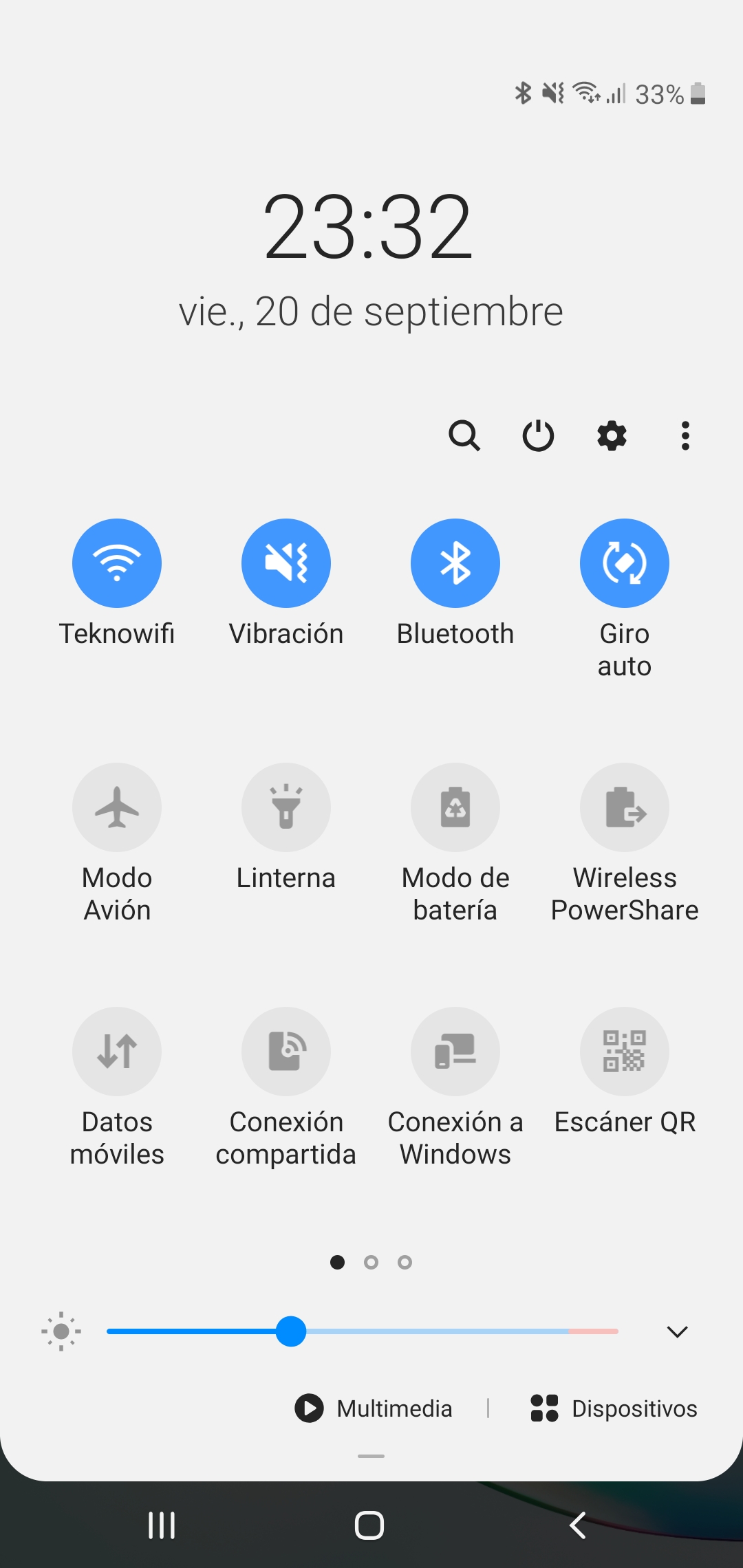743x1568 pixels.
Task: Turn on Datos móviles
Action: tap(117, 1052)
